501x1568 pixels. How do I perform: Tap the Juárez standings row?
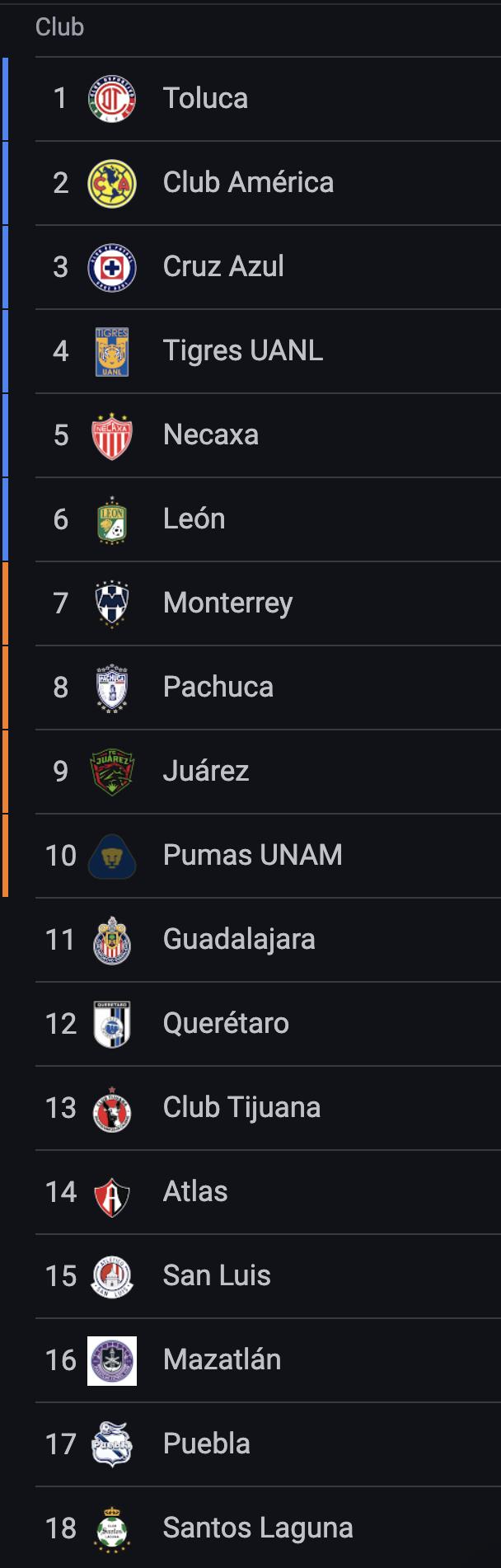pos(206,772)
